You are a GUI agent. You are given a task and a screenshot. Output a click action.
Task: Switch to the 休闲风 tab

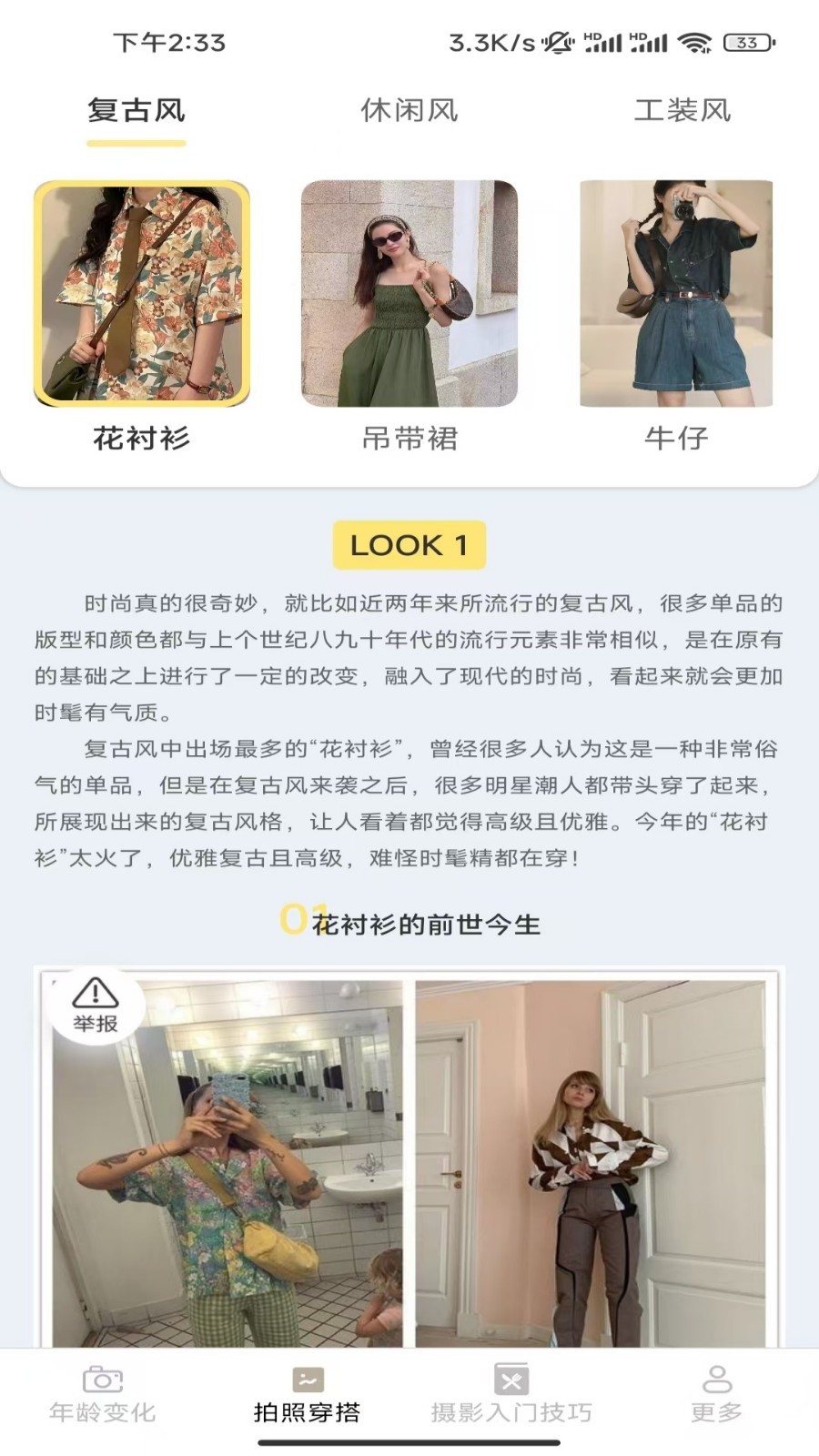409,111
